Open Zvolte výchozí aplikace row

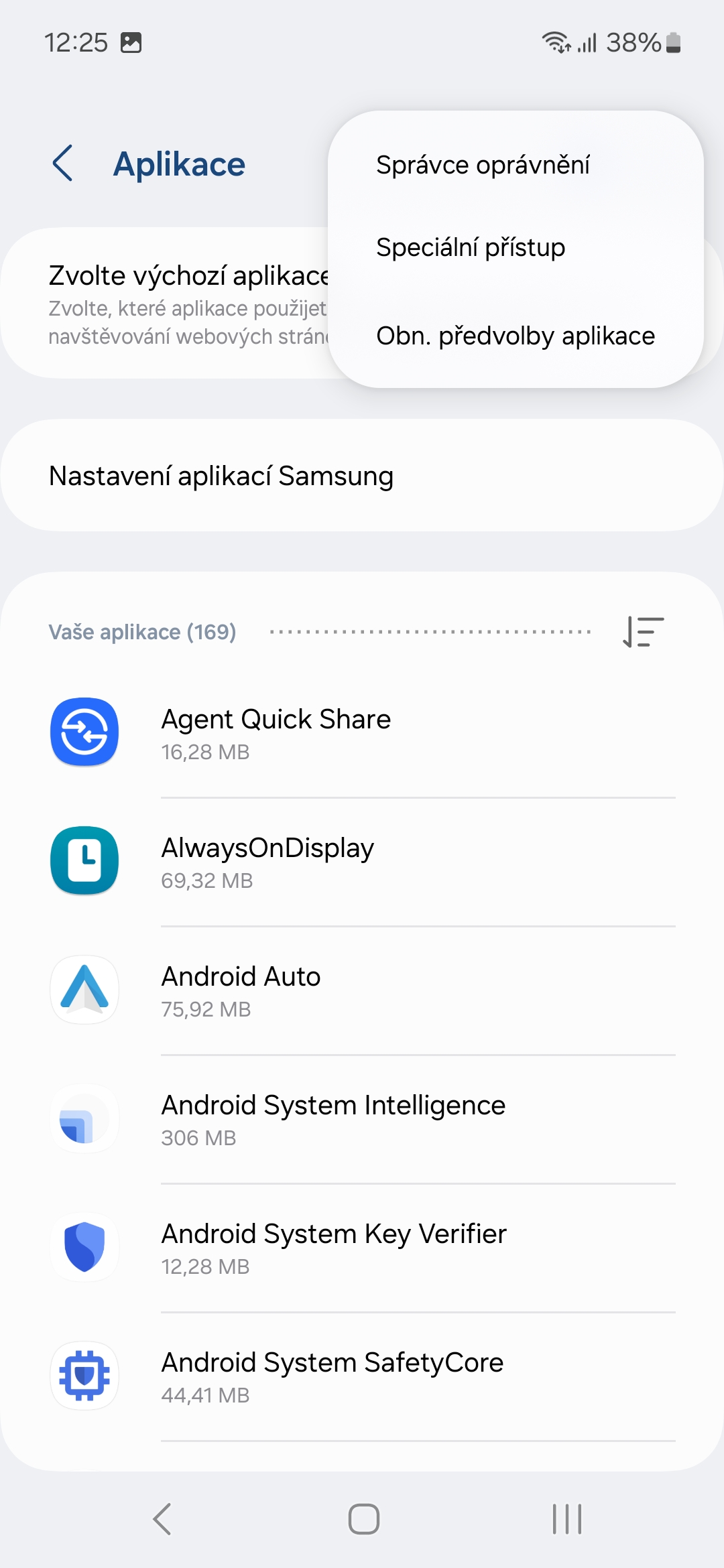click(x=168, y=303)
